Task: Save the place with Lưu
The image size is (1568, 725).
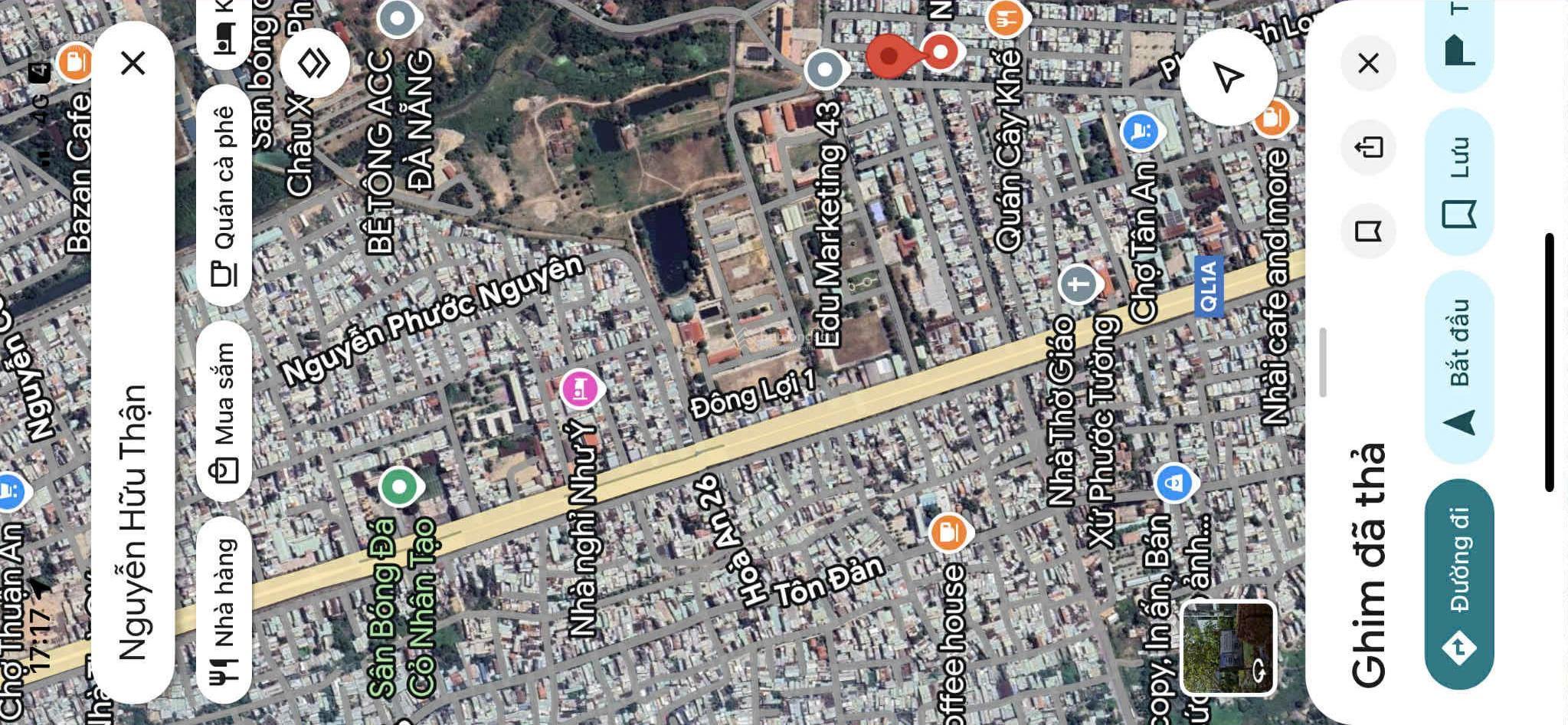Action: [1458, 182]
